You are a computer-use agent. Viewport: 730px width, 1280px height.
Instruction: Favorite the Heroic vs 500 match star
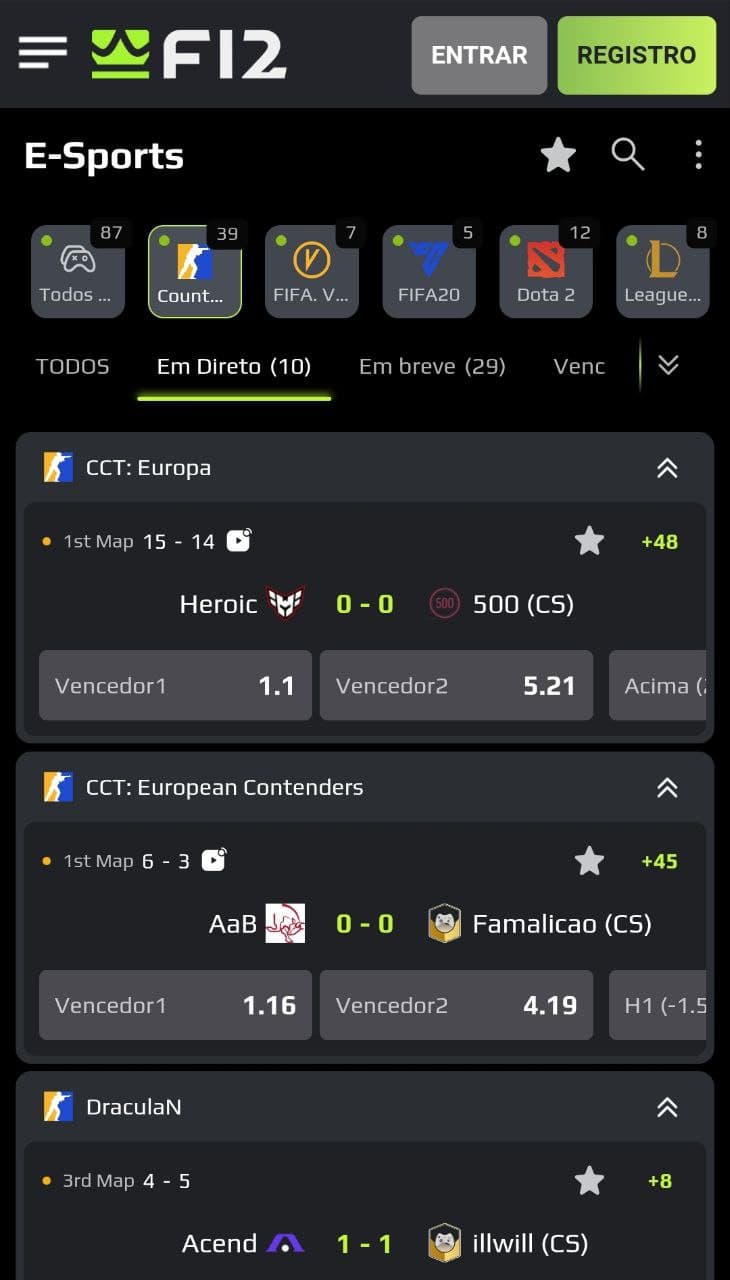tap(589, 540)
